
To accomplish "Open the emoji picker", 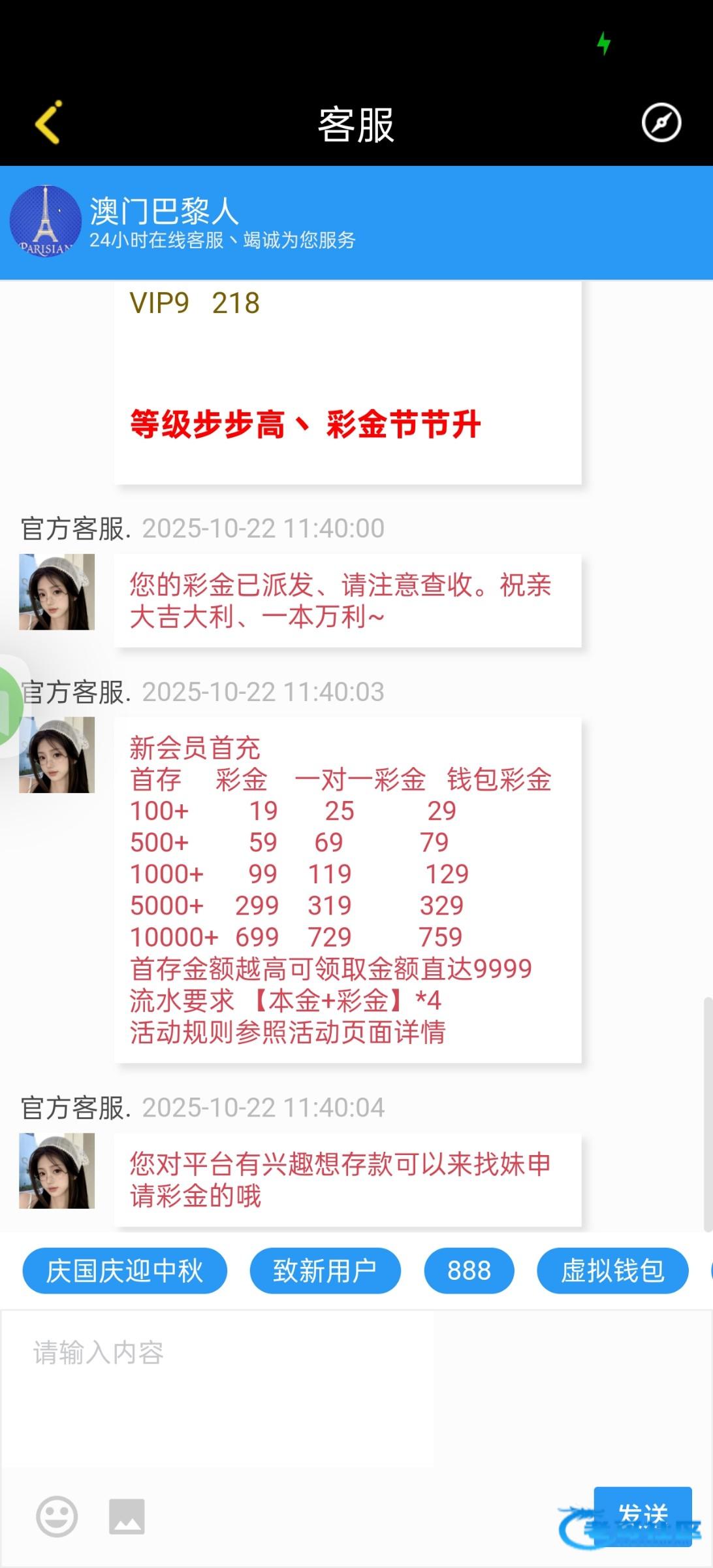I will click(57, 1516).
